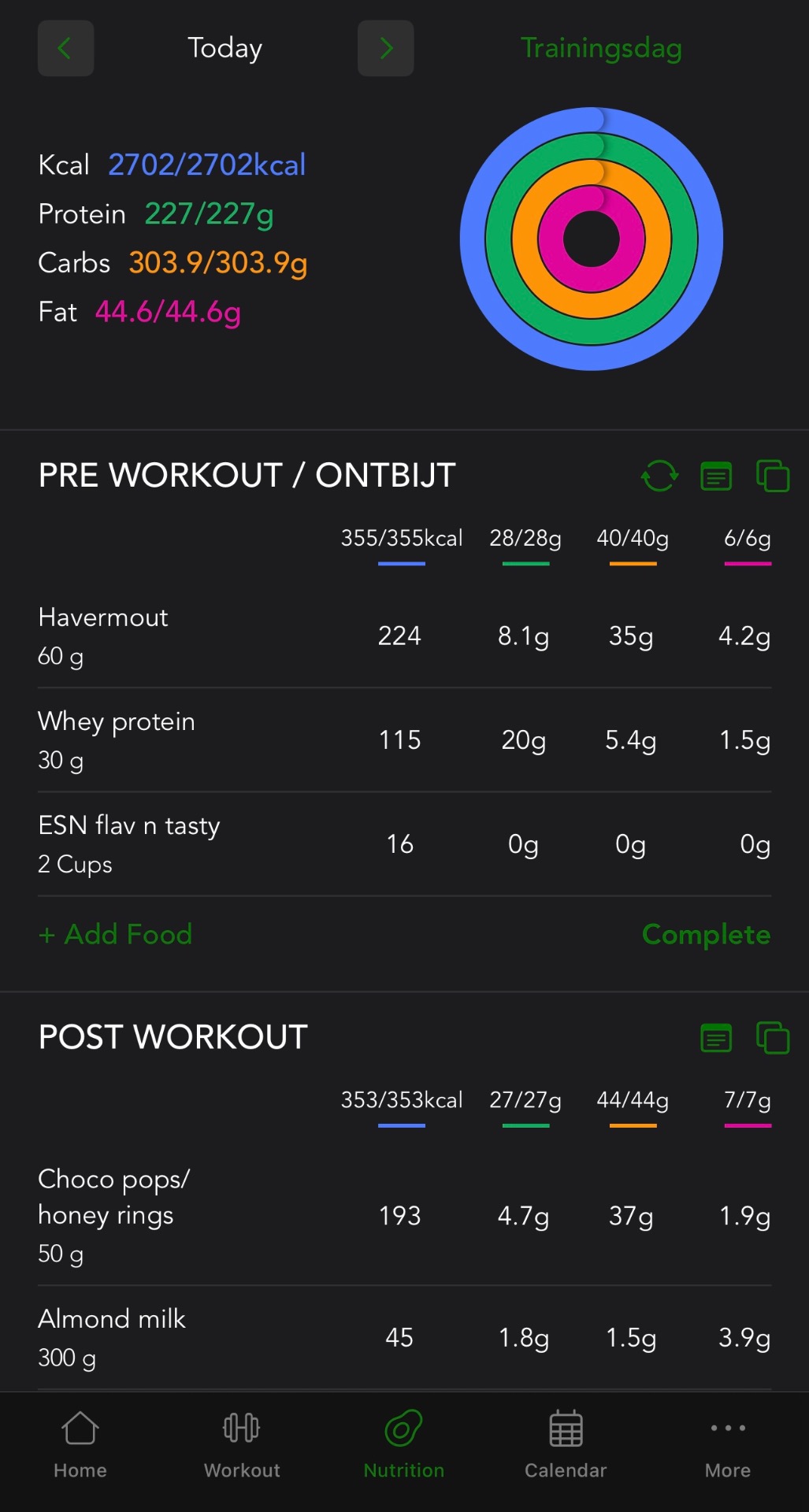Go to the previous day
809x1512 pixels.
[66, 48]
